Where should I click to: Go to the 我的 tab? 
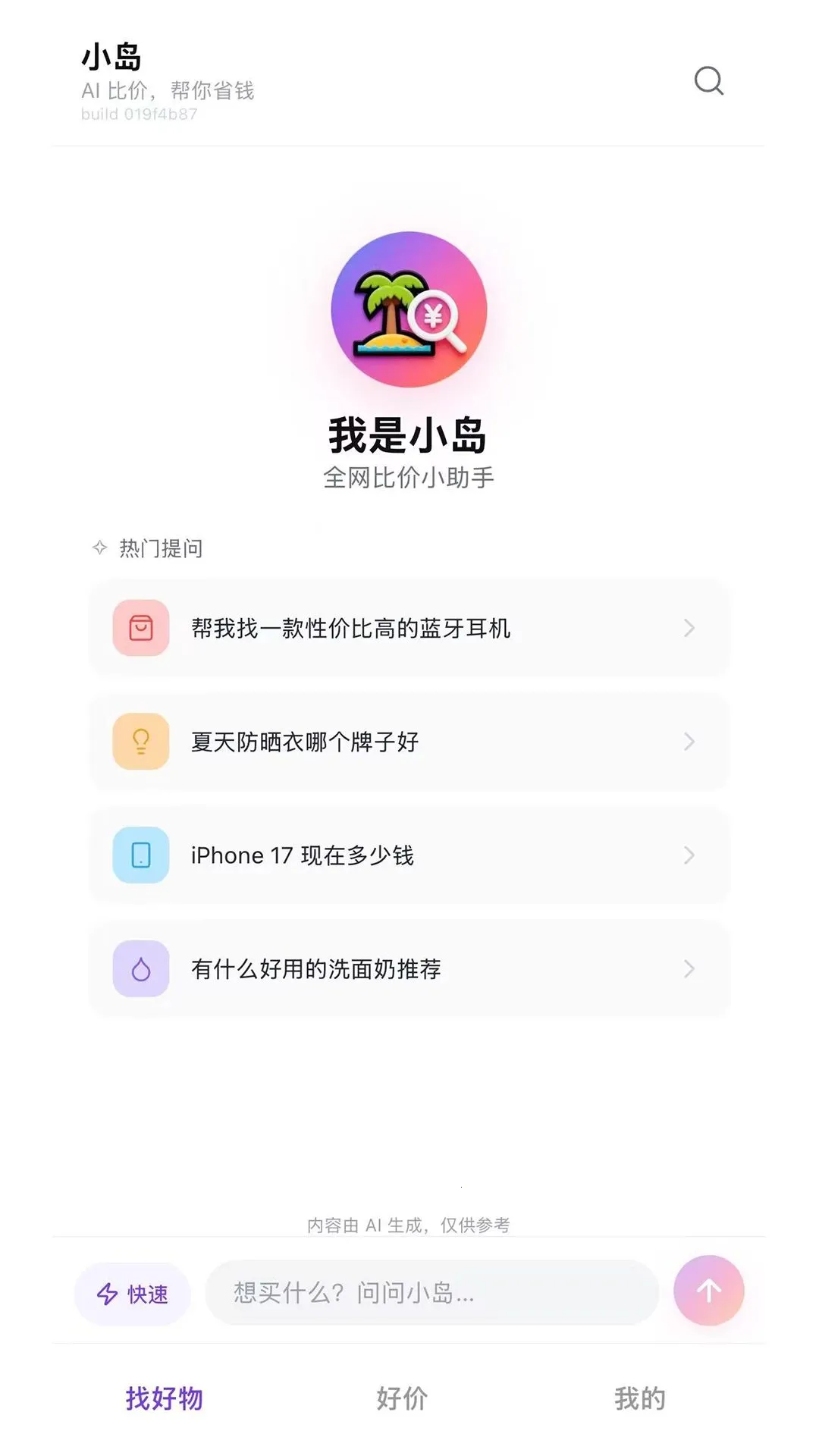coord(640,1398)
